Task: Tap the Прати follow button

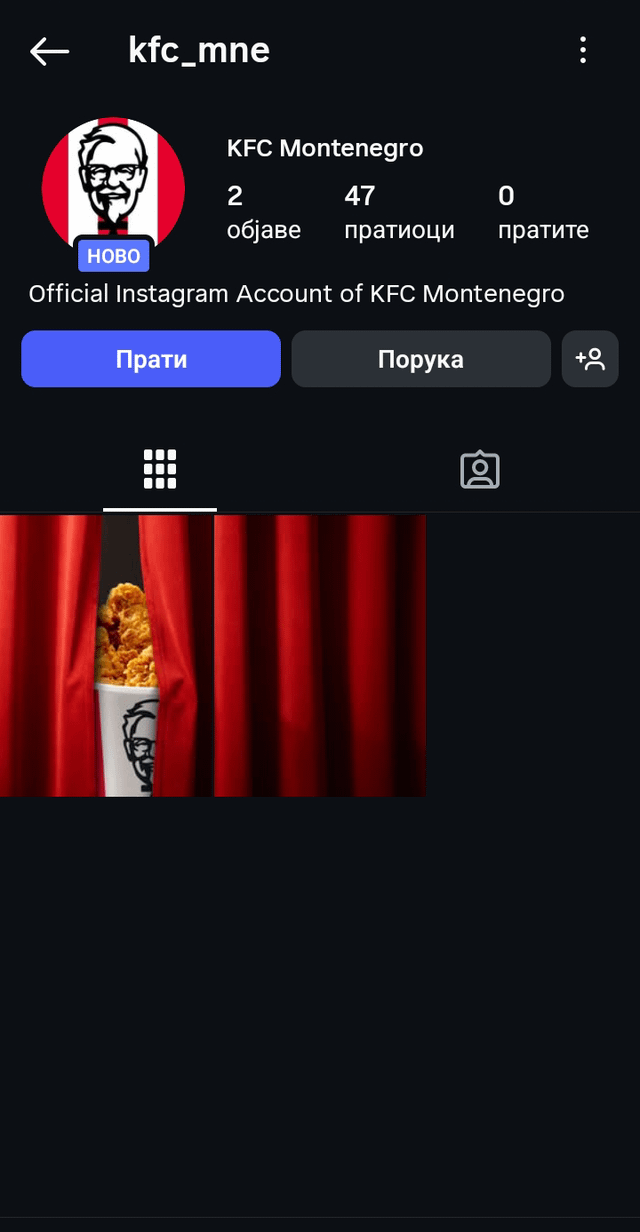Action: pyautogui.click(x=151, y=359)
